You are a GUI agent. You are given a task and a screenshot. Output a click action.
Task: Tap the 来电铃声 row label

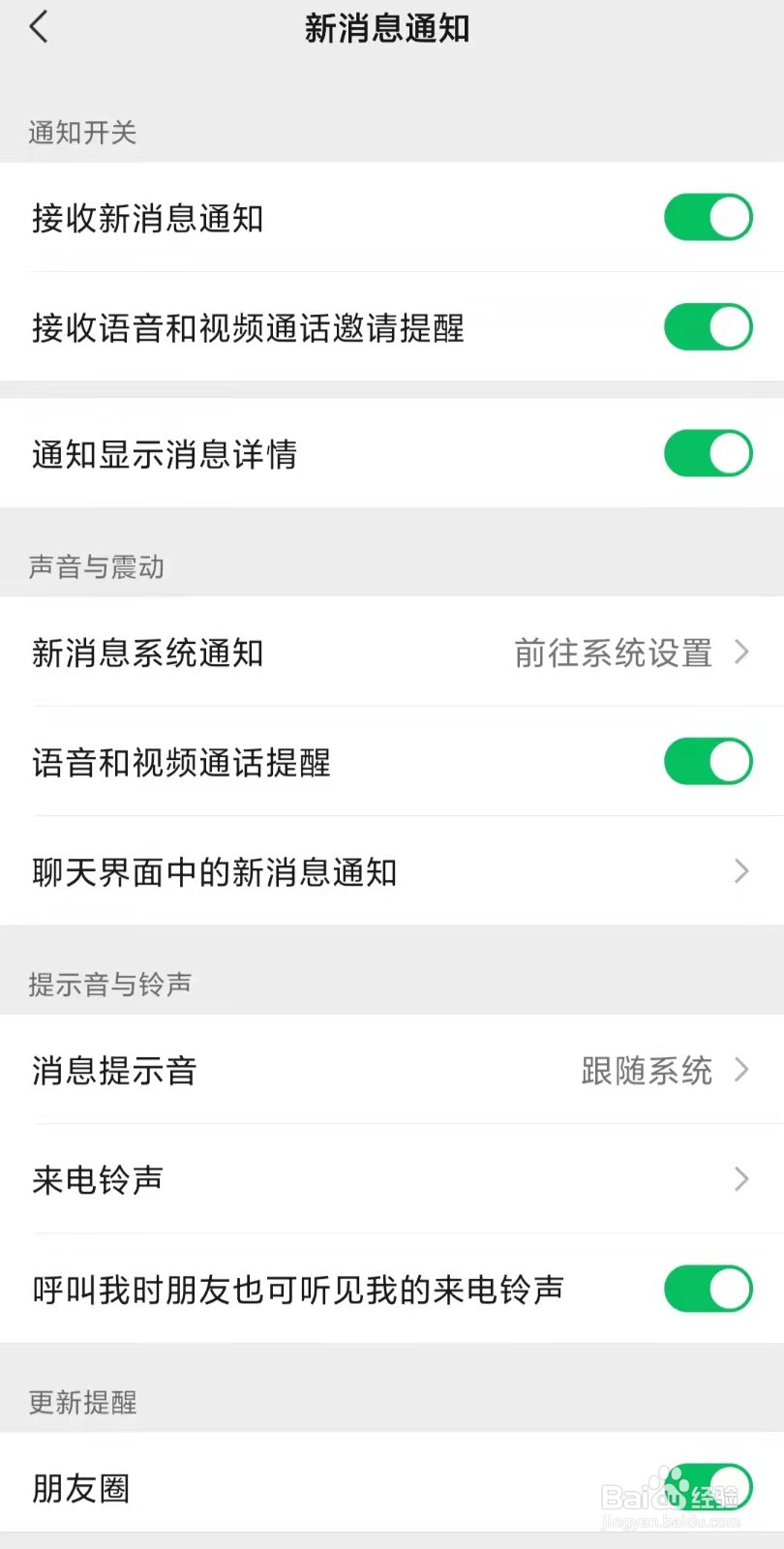[x=96, y=1180]
